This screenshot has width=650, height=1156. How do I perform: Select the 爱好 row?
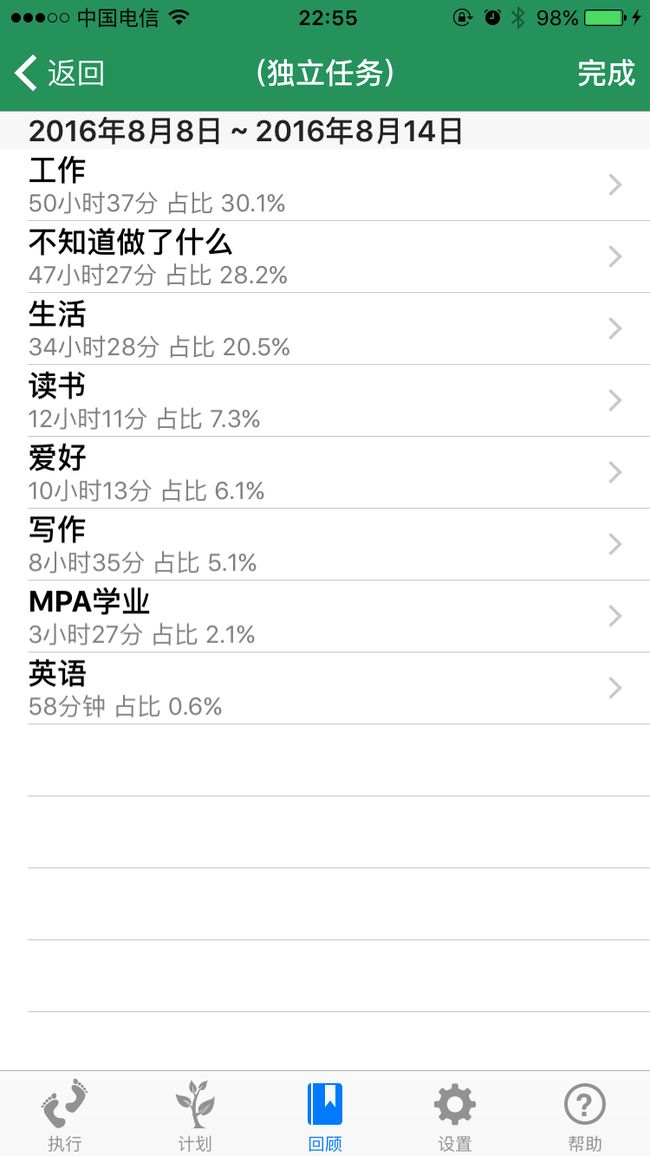pos(325,473)
